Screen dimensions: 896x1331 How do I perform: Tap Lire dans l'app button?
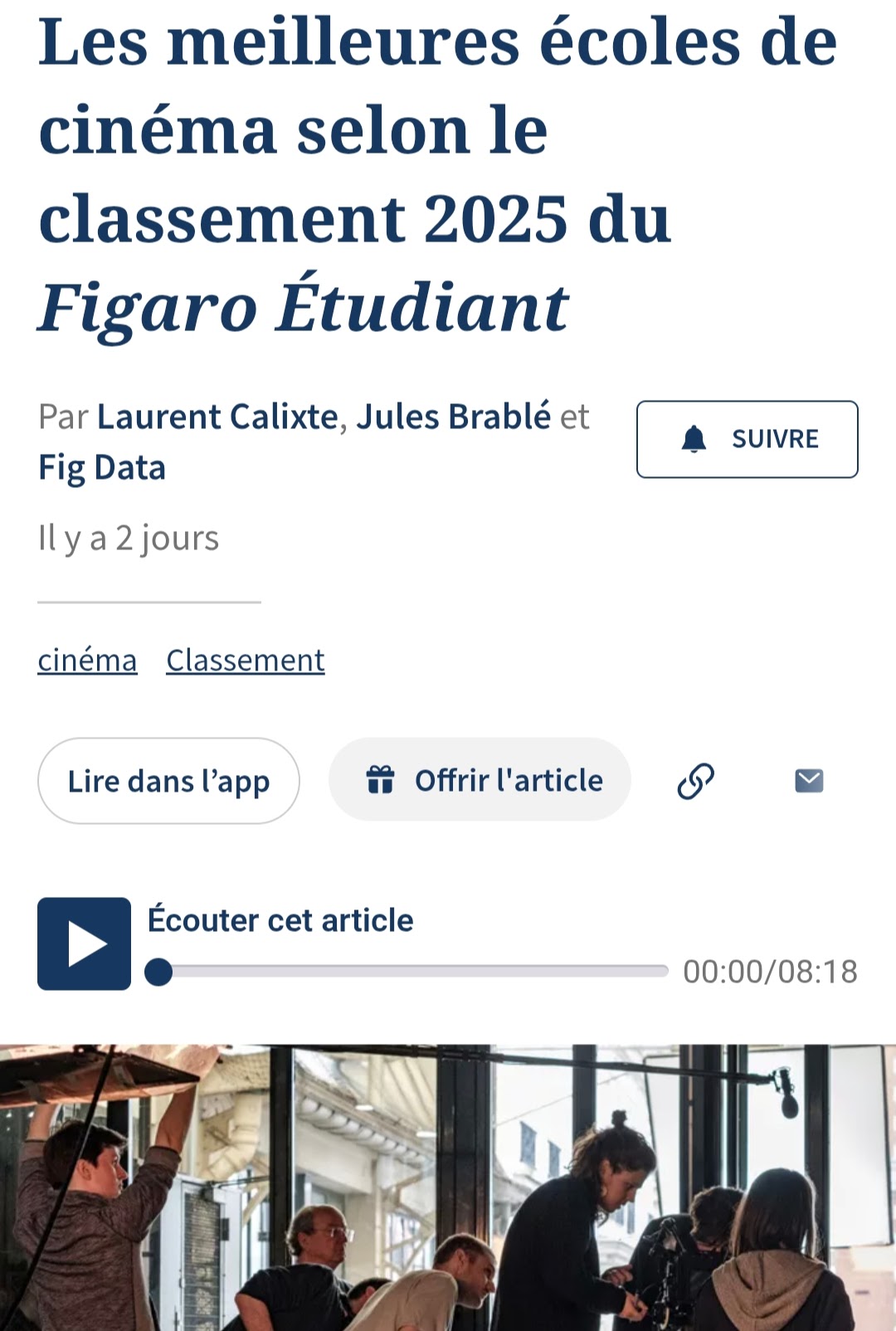[168, 781]
